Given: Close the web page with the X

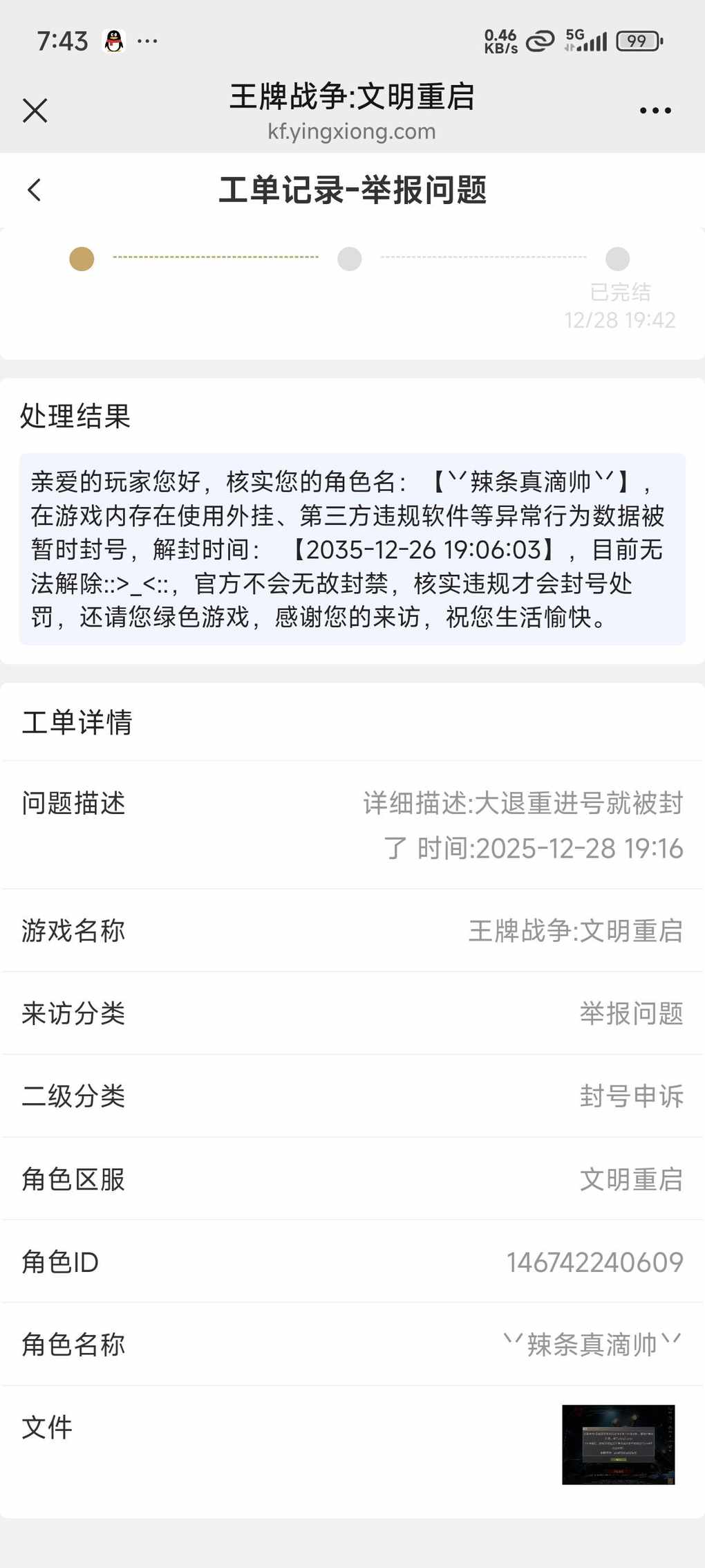Looking at the screenshot, I should (35, 111).
